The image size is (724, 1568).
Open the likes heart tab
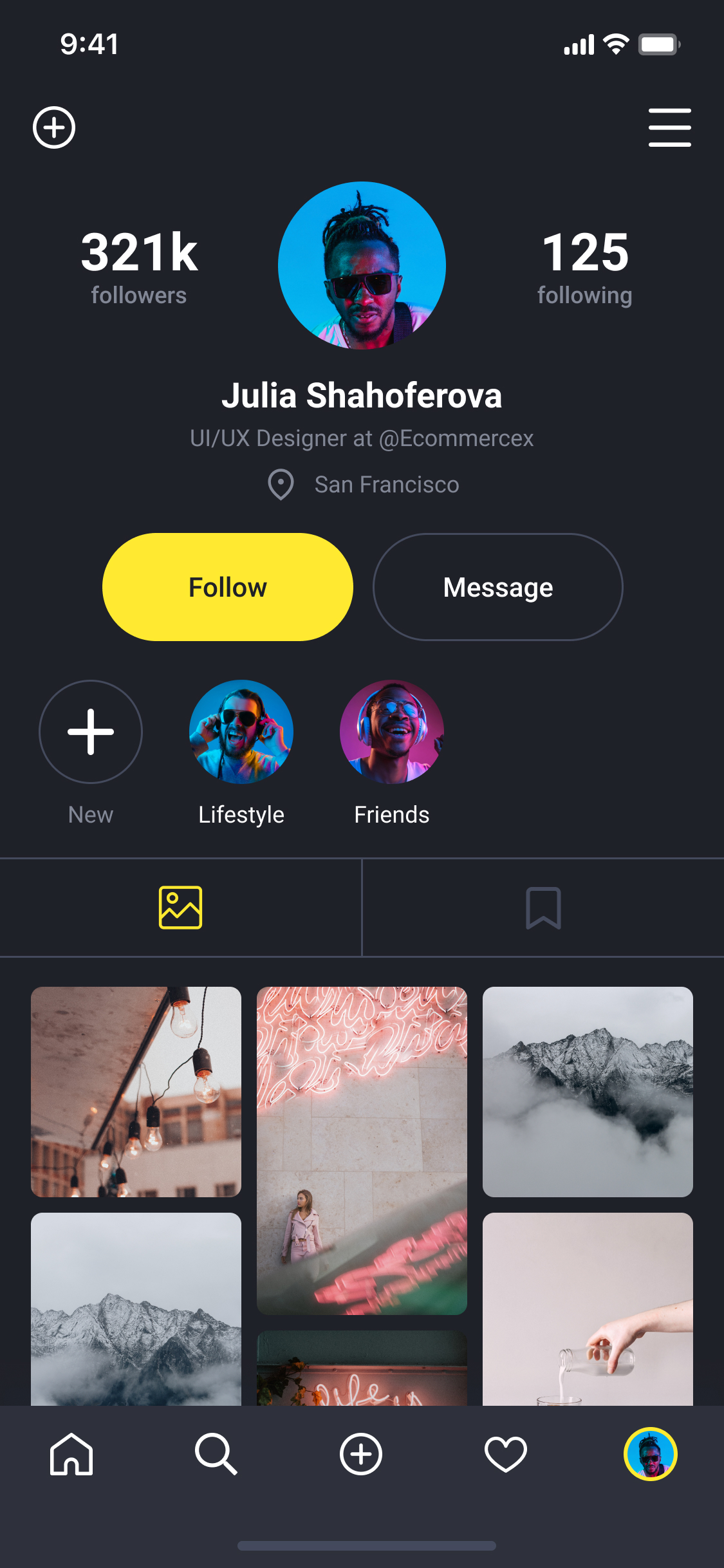(506, 1454)
